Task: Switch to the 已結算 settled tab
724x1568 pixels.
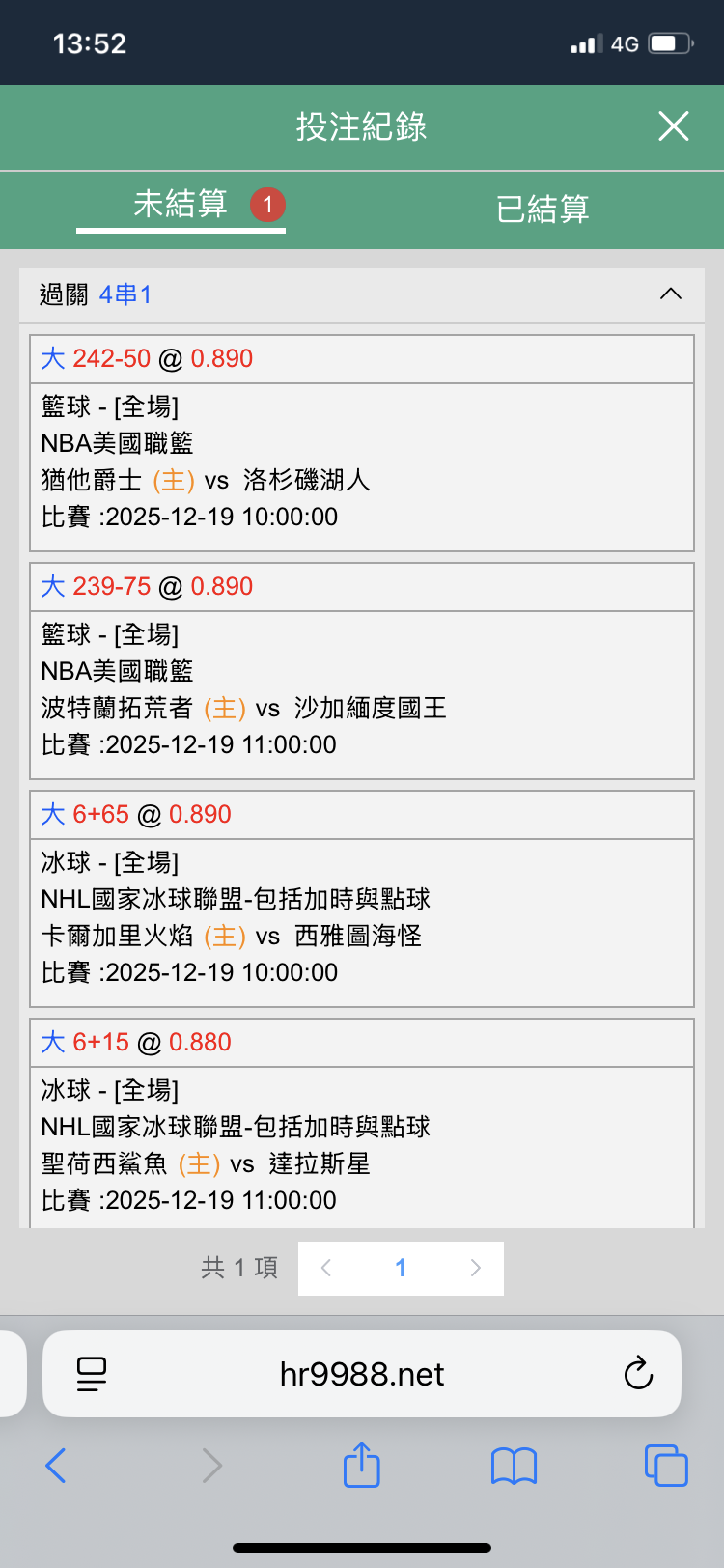Action: click(542, 209)
